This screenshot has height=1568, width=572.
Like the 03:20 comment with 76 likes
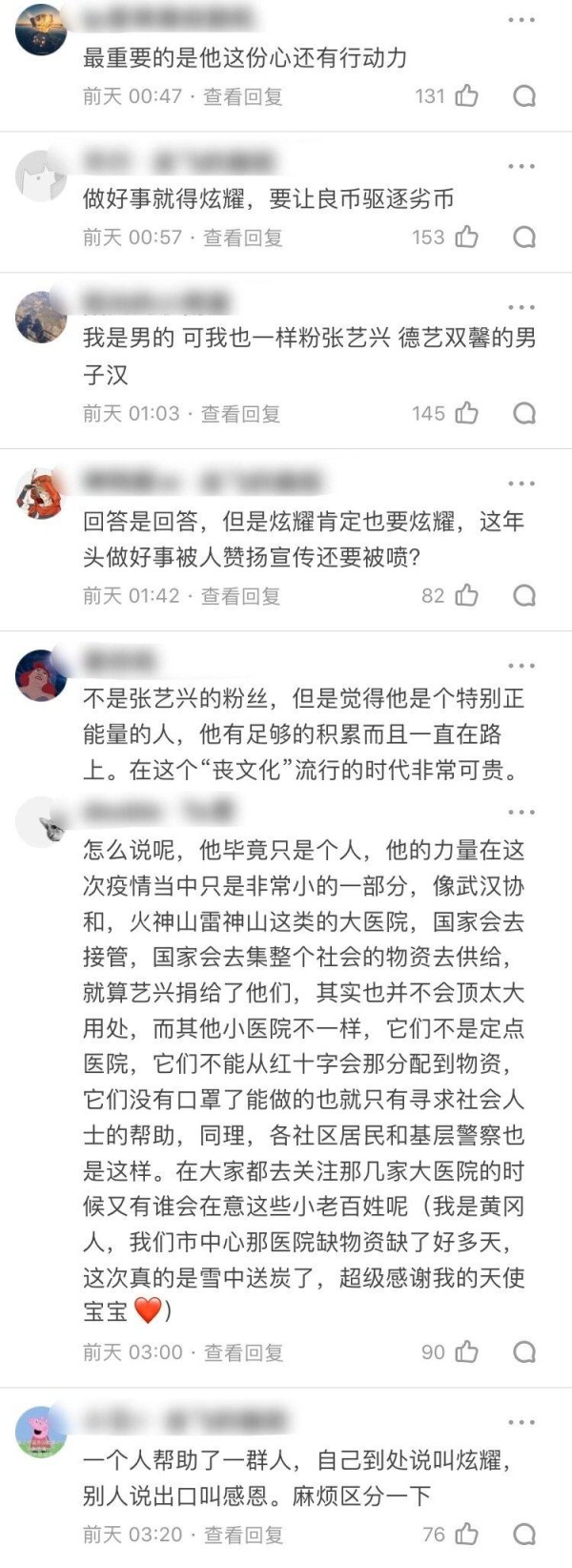467,1534
